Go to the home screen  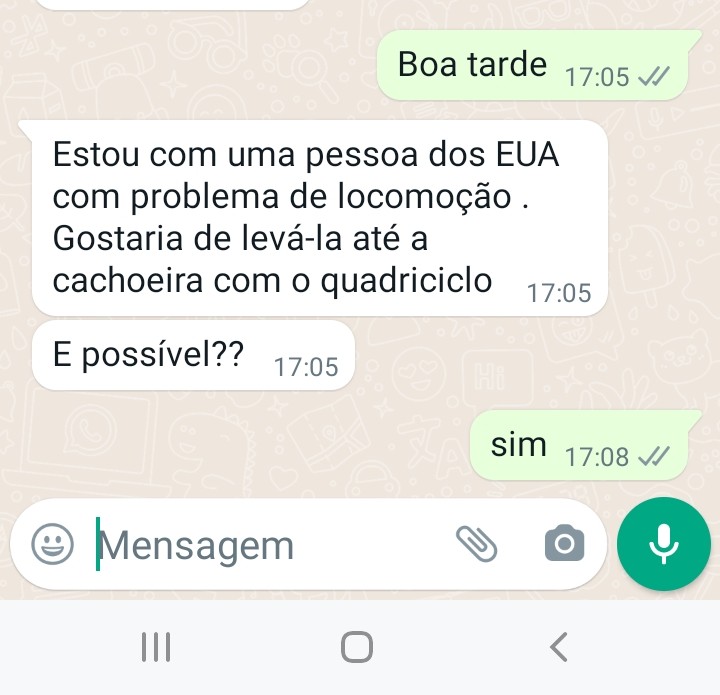(x=357, y=647)
